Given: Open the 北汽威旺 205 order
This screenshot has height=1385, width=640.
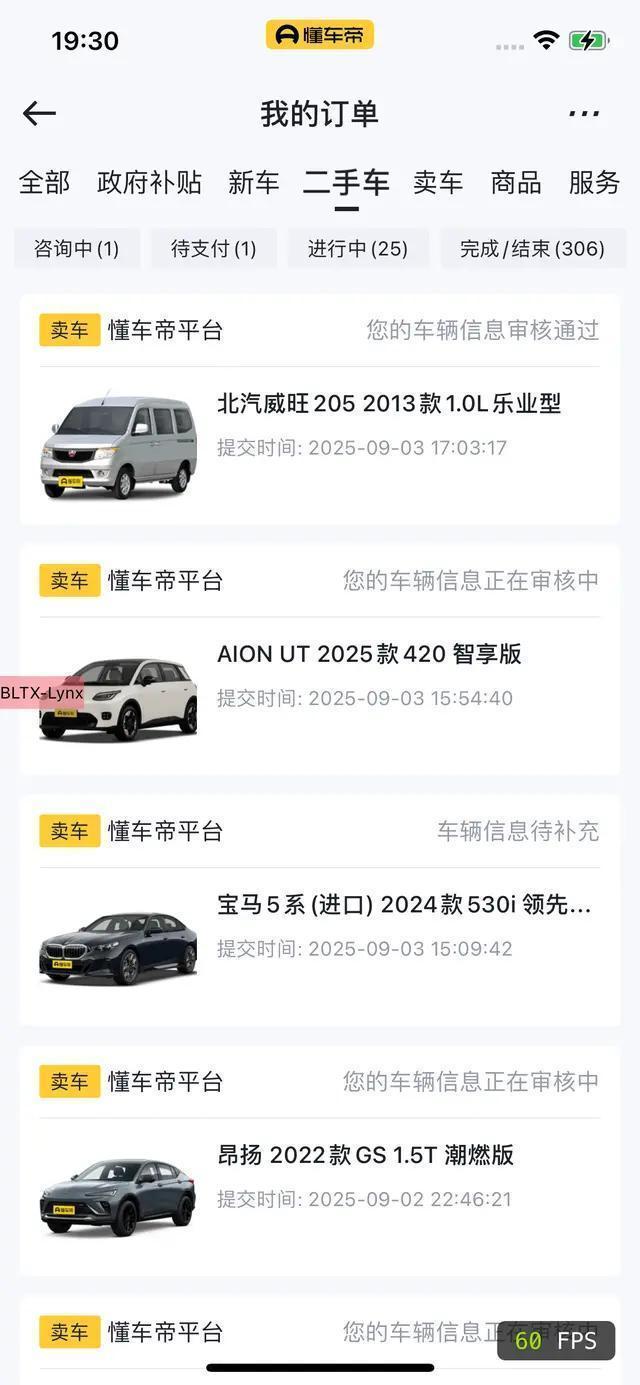Looking at the screenshot, I should pos(320,409).
